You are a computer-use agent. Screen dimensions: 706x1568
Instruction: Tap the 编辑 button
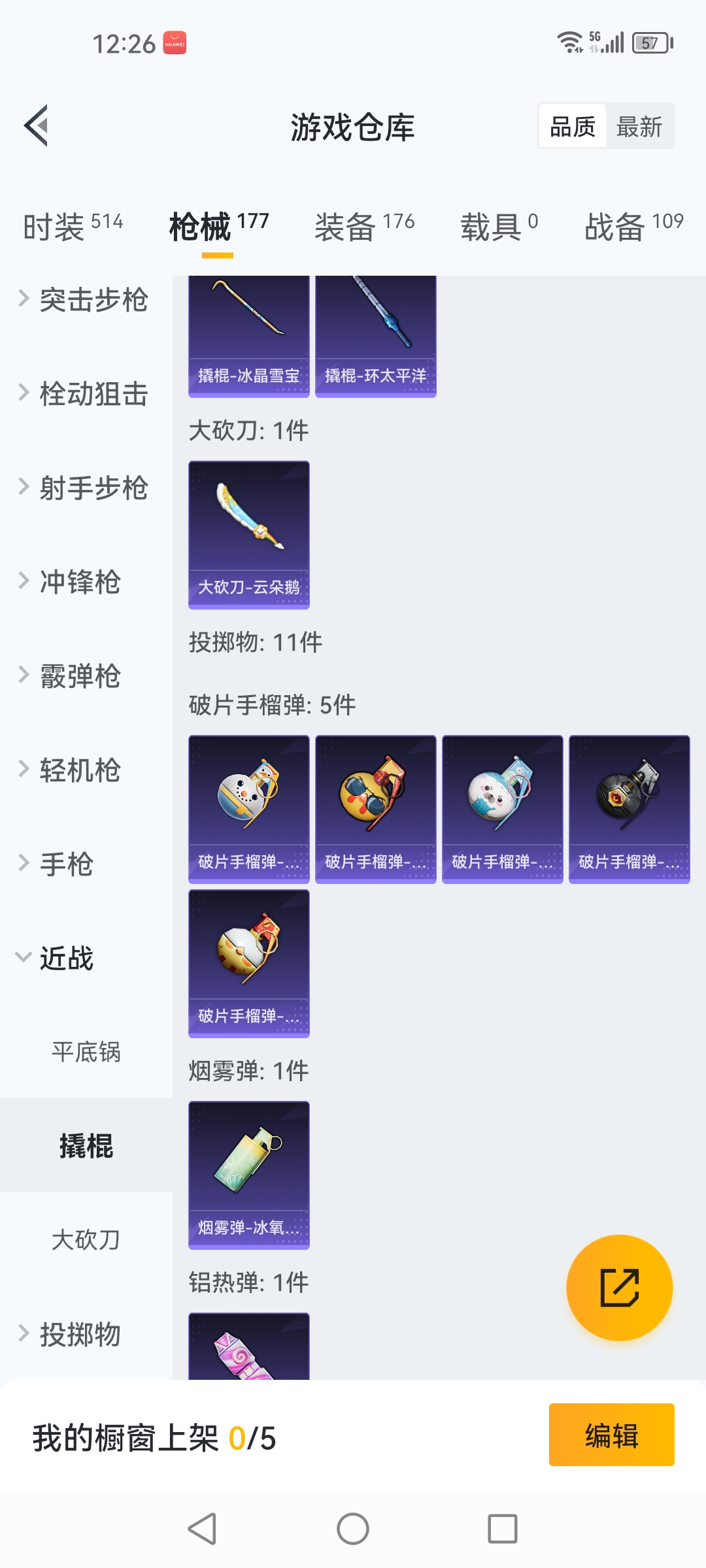[611, 1435]
